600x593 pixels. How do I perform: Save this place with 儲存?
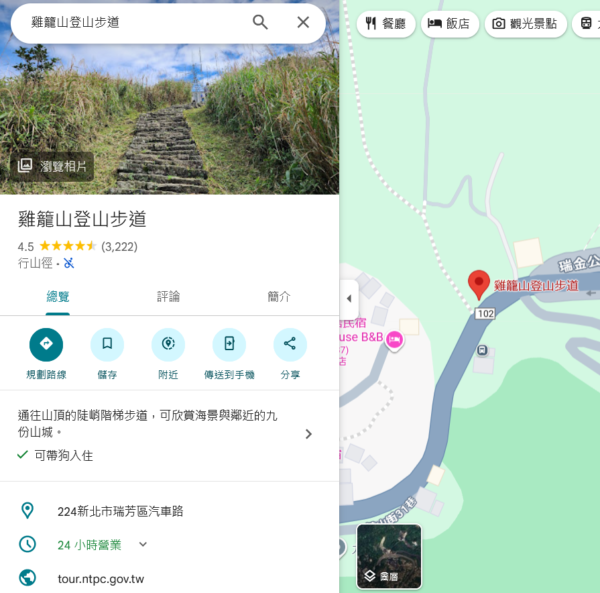107,345
